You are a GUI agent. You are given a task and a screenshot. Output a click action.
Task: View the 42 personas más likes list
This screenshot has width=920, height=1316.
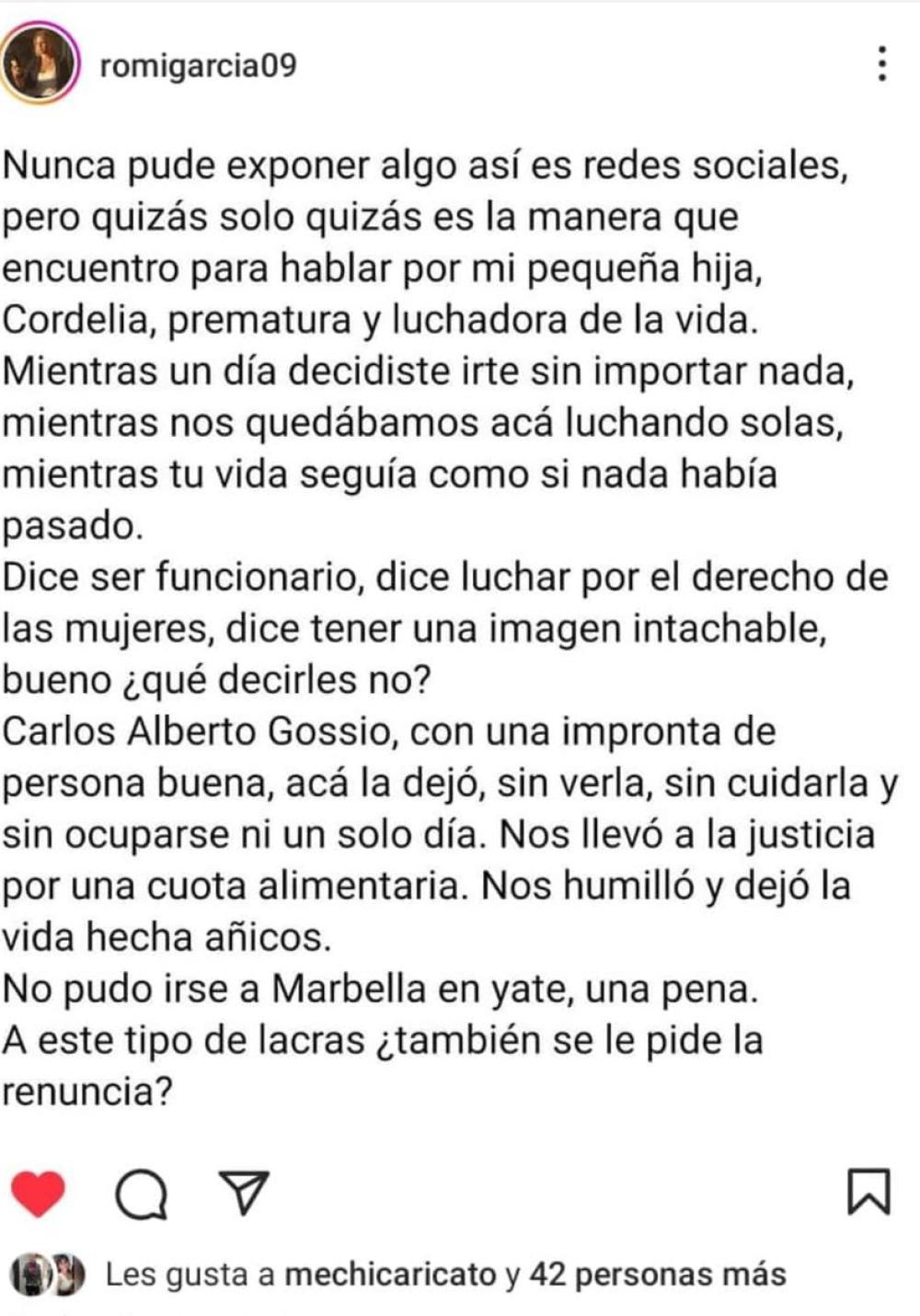[x=658, y=1275]
